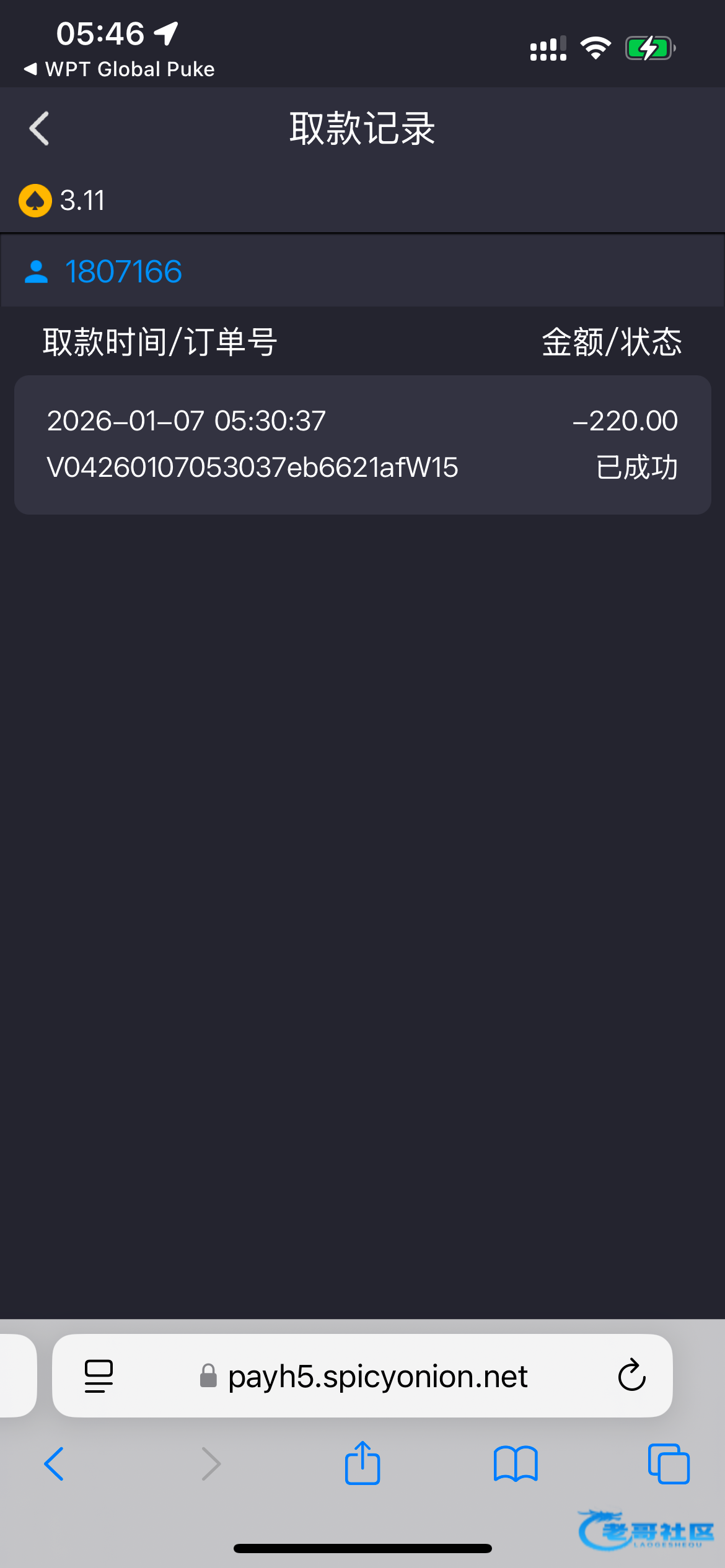Open Safari page settings menu
This screenshot has width=725, height=1568.
[99, 1376]
